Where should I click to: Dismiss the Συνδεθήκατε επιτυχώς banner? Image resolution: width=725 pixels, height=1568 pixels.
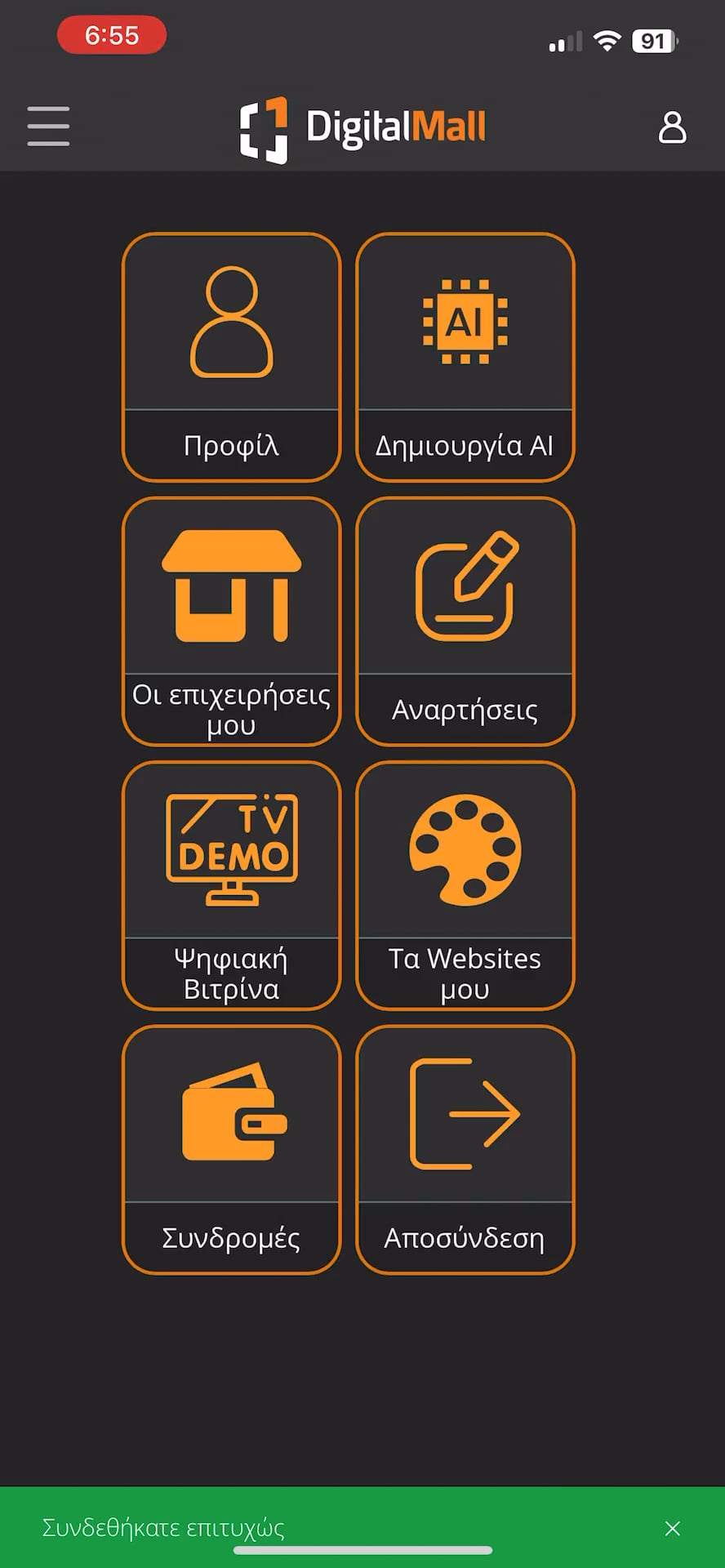click(672, 1528)
